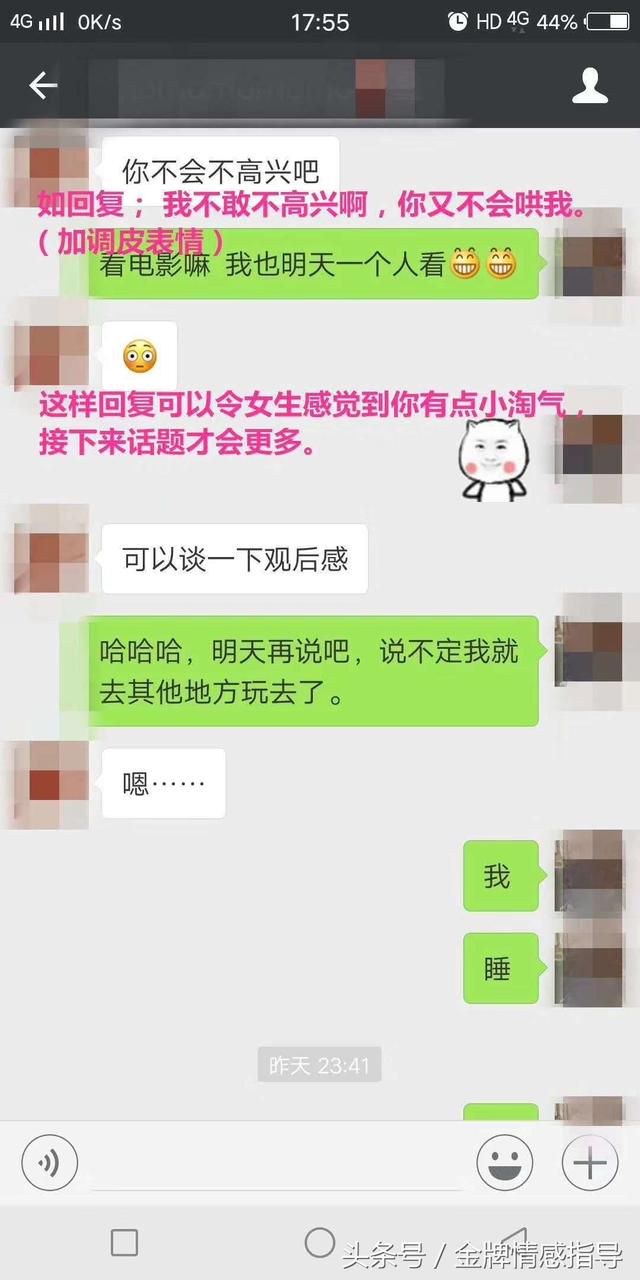Switch to voice message input
Screen dimensions: 640x1280
(50, 1163)
